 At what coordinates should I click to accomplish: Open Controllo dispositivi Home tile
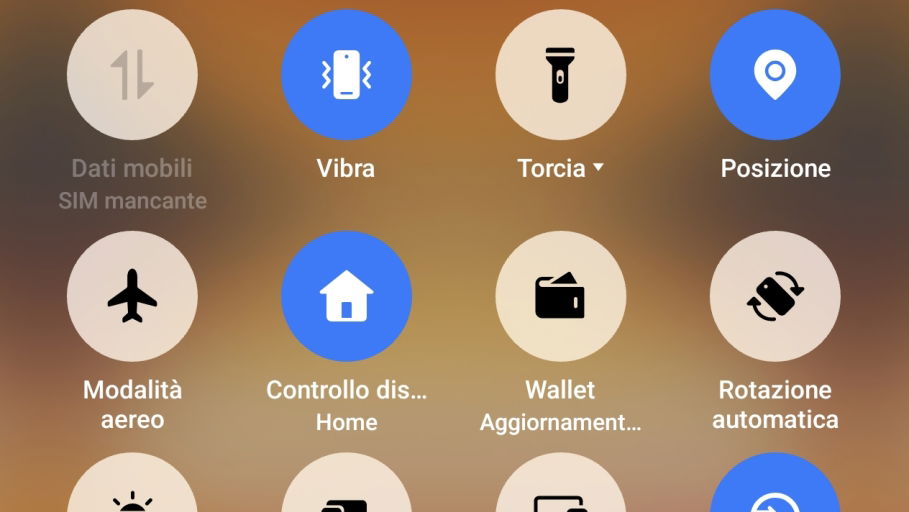coord(346,296)
